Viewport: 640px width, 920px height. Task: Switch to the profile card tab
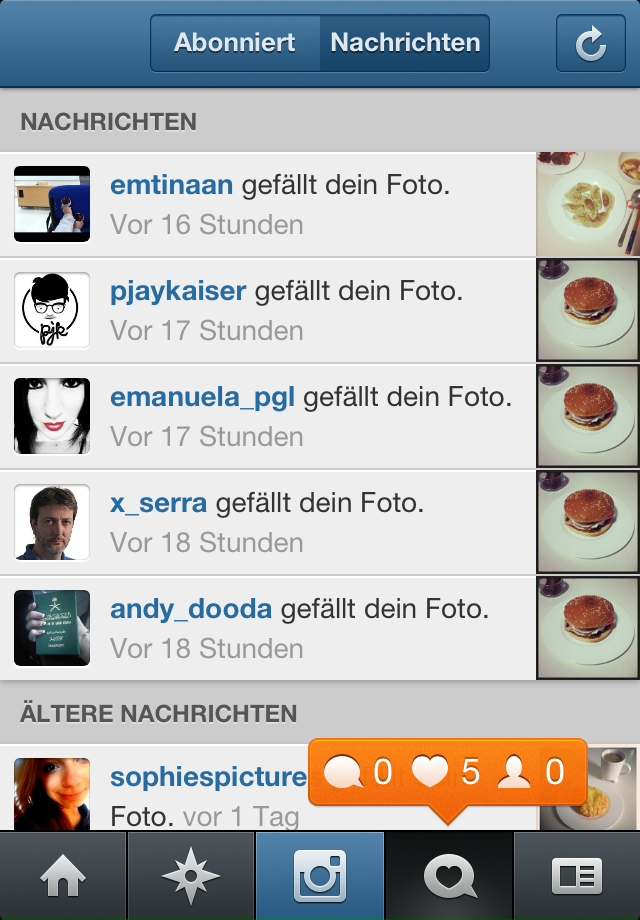tap(577, 877)
